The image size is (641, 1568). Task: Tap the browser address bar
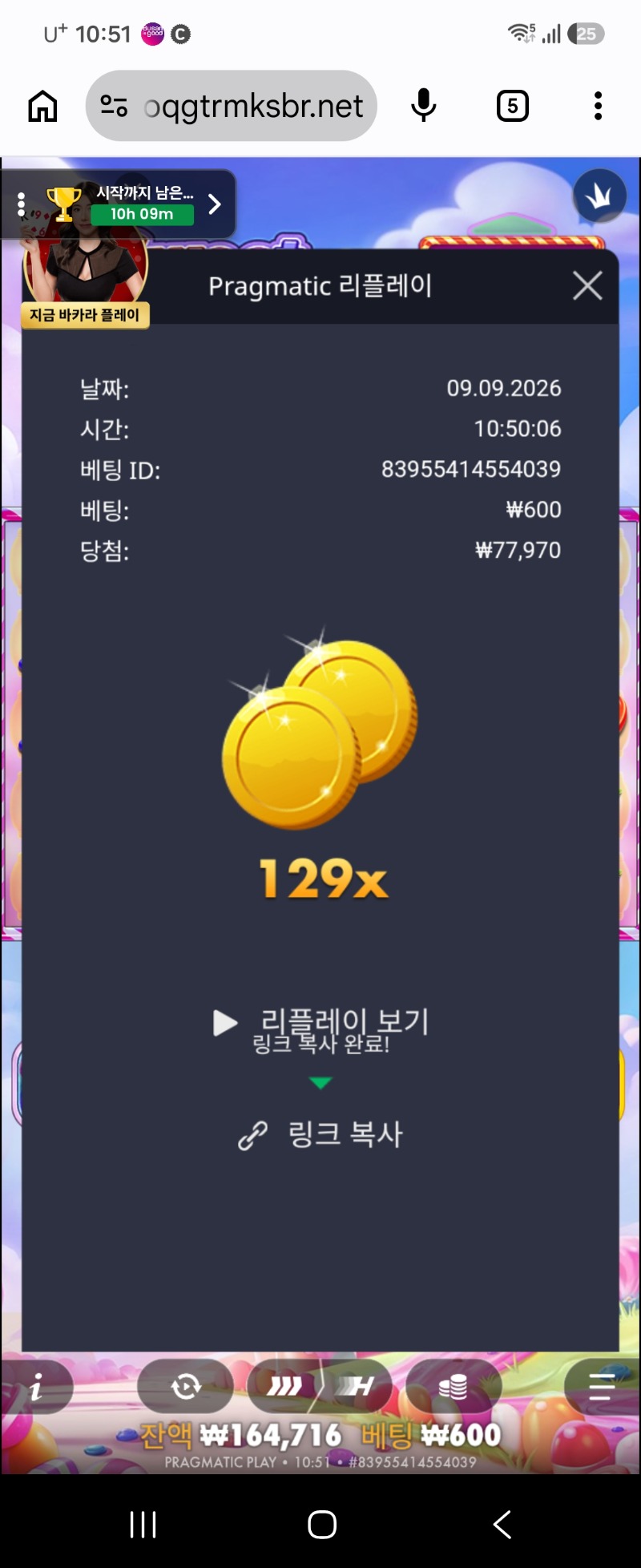click(232, 106)
